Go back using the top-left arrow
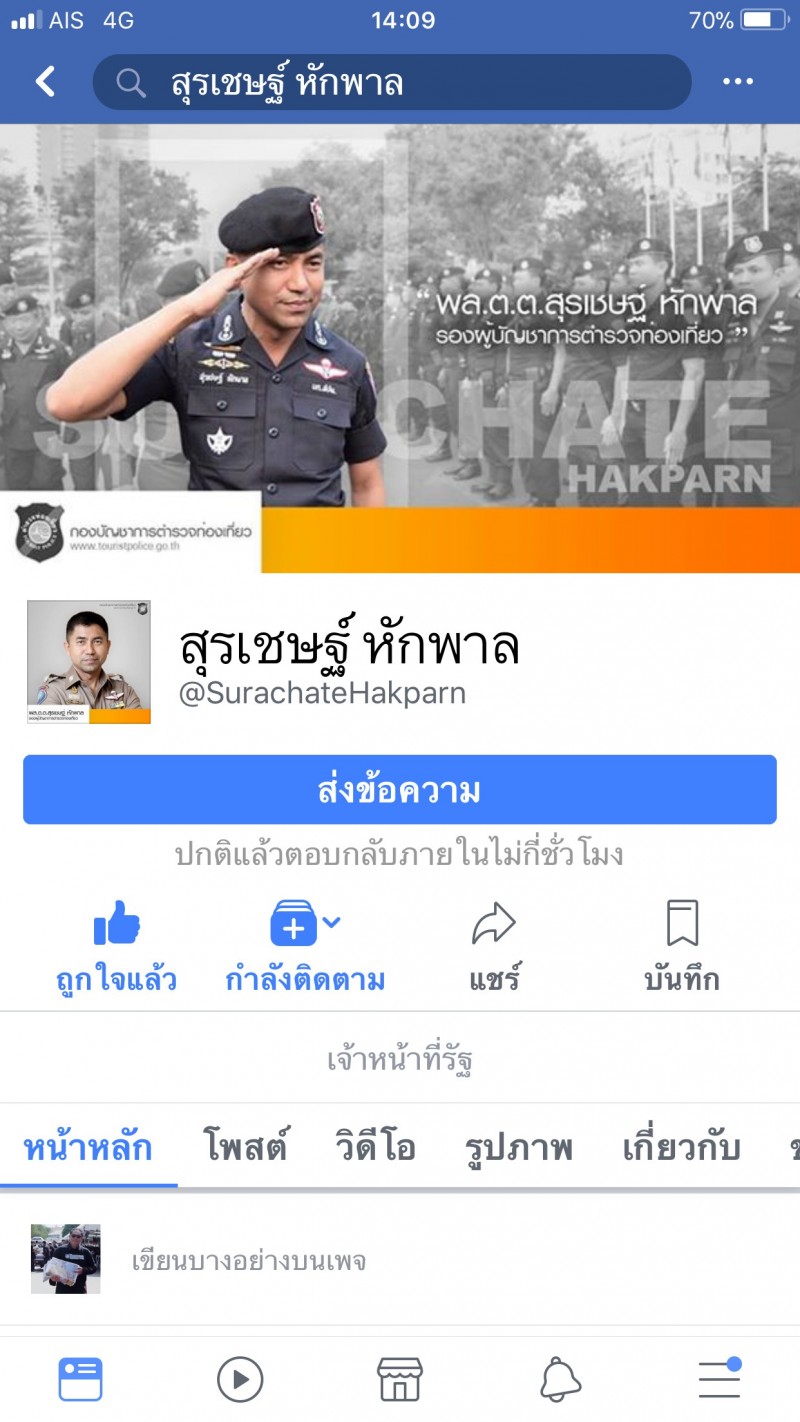Viewport: 800px width, 1422px height. pos(45,82)
